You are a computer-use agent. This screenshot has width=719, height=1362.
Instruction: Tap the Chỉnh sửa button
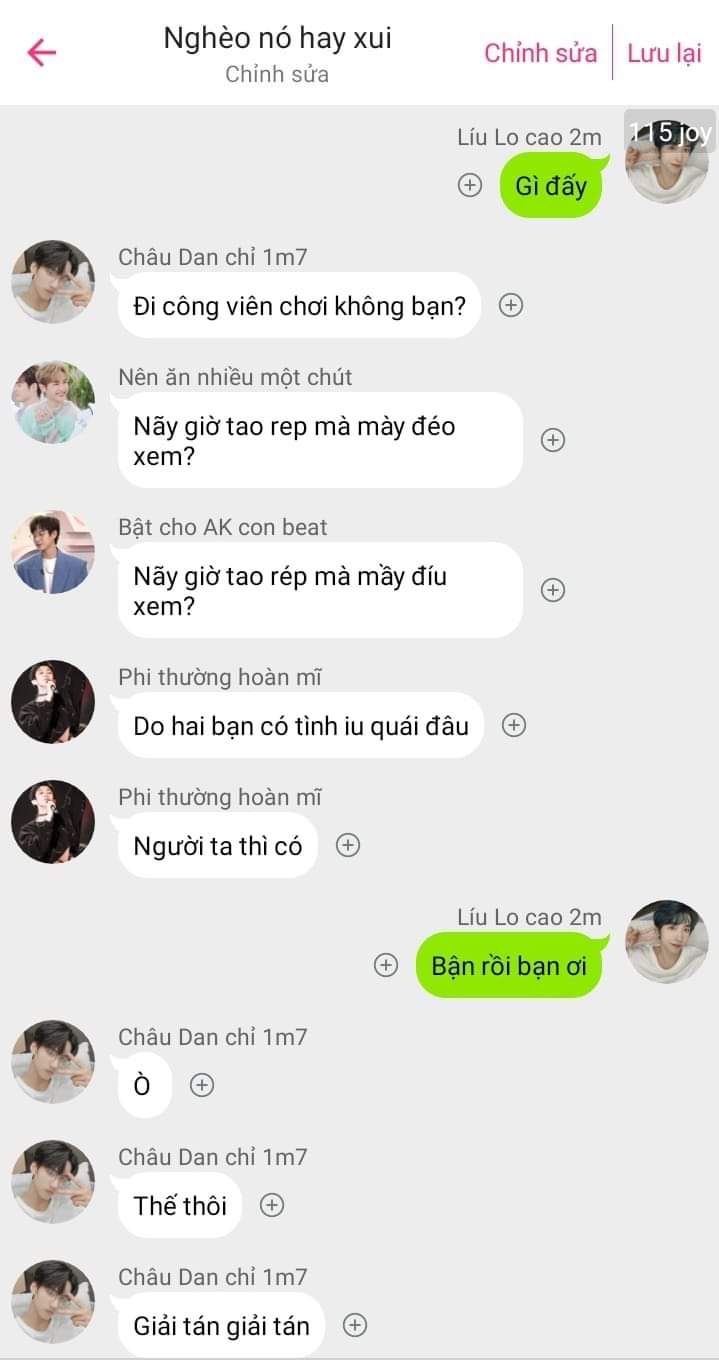540,53
